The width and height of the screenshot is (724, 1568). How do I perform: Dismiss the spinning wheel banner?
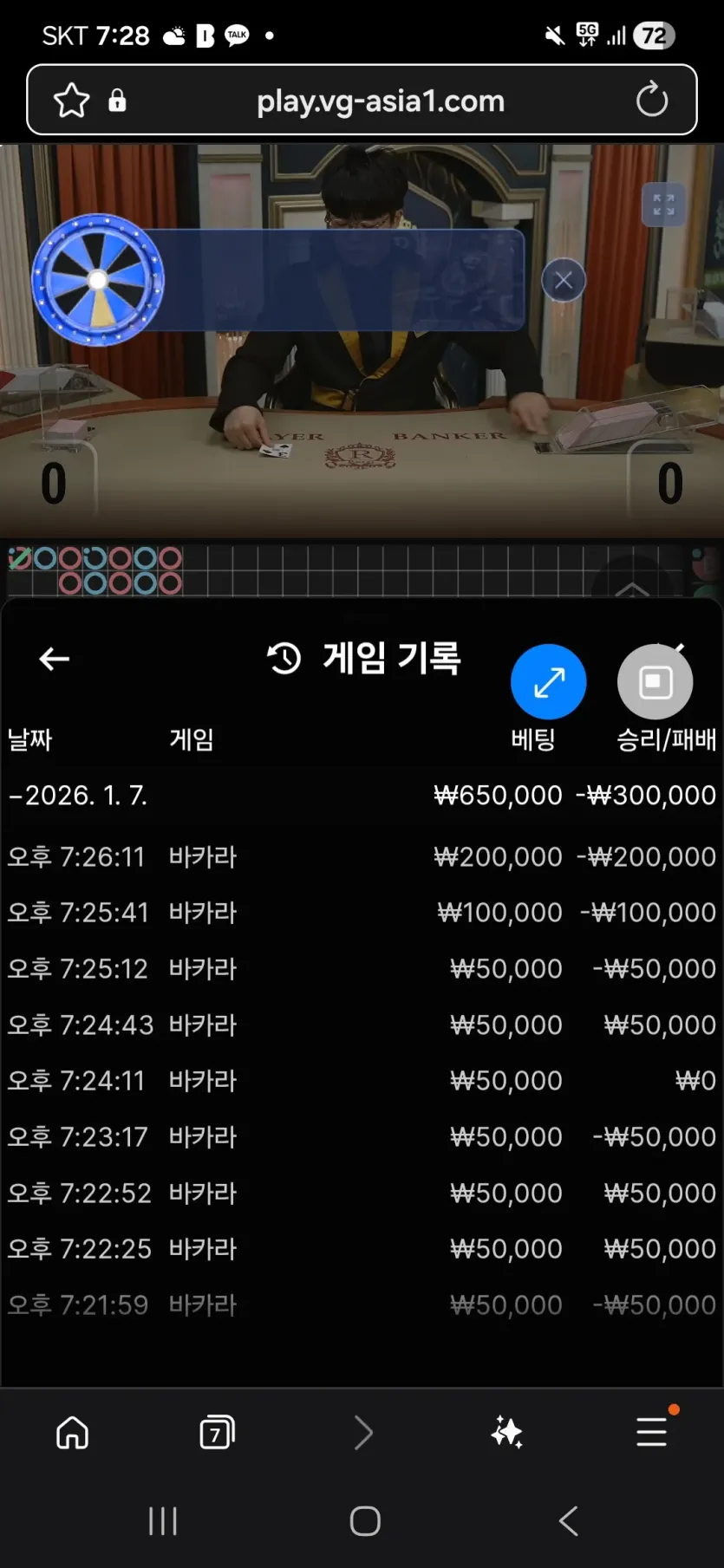tap(564, 280)
